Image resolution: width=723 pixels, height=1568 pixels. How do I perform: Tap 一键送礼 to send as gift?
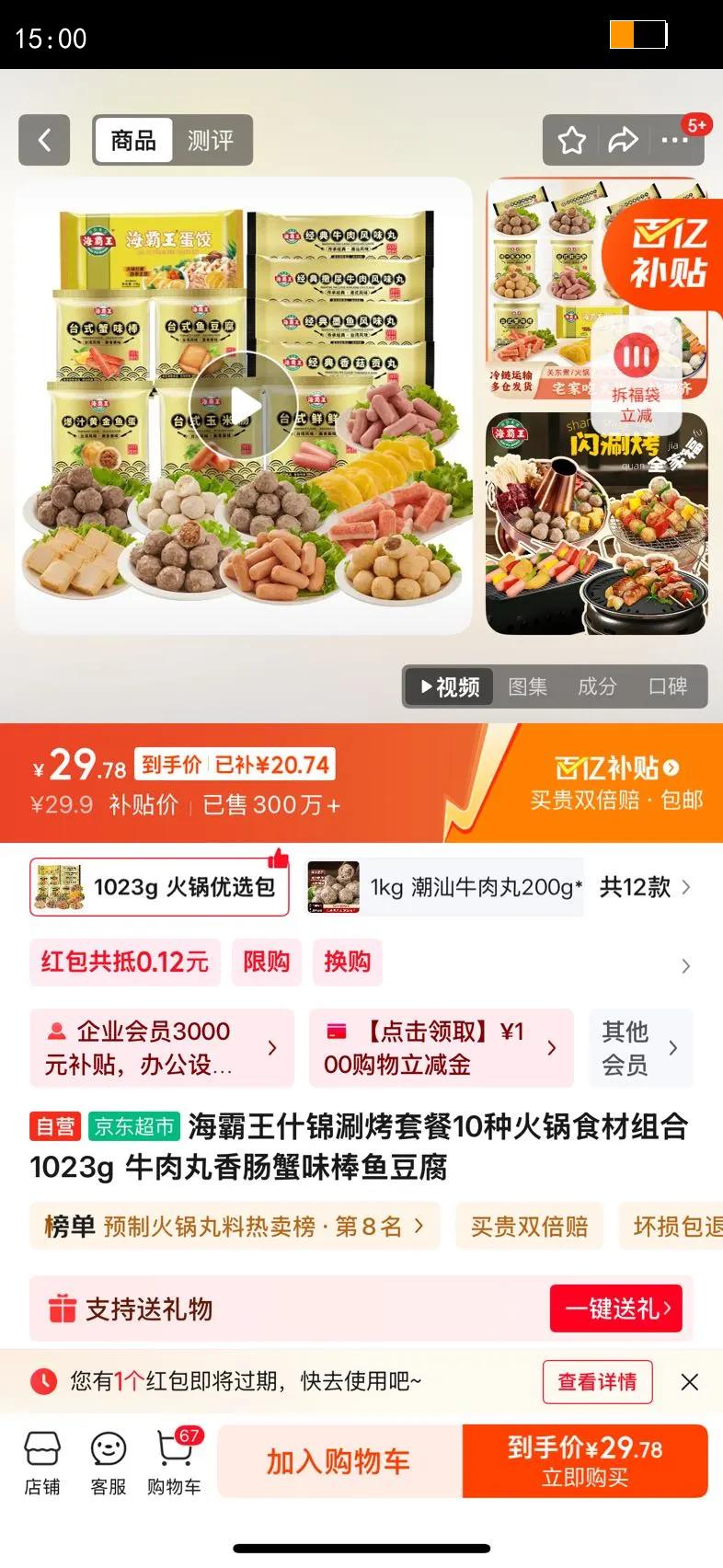click(x=616, y=1309)
